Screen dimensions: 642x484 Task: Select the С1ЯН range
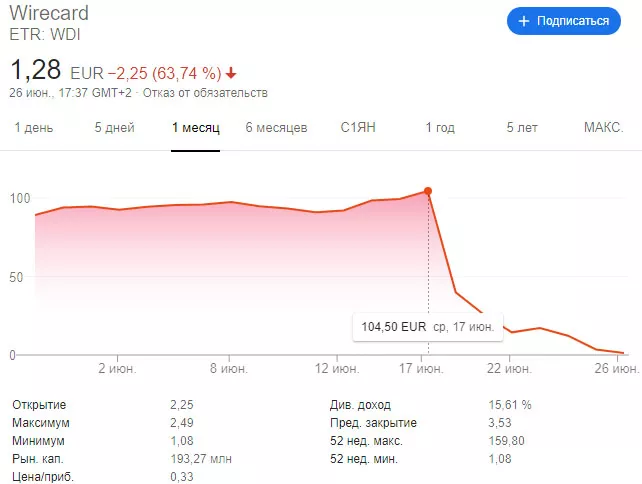(360, 128)
